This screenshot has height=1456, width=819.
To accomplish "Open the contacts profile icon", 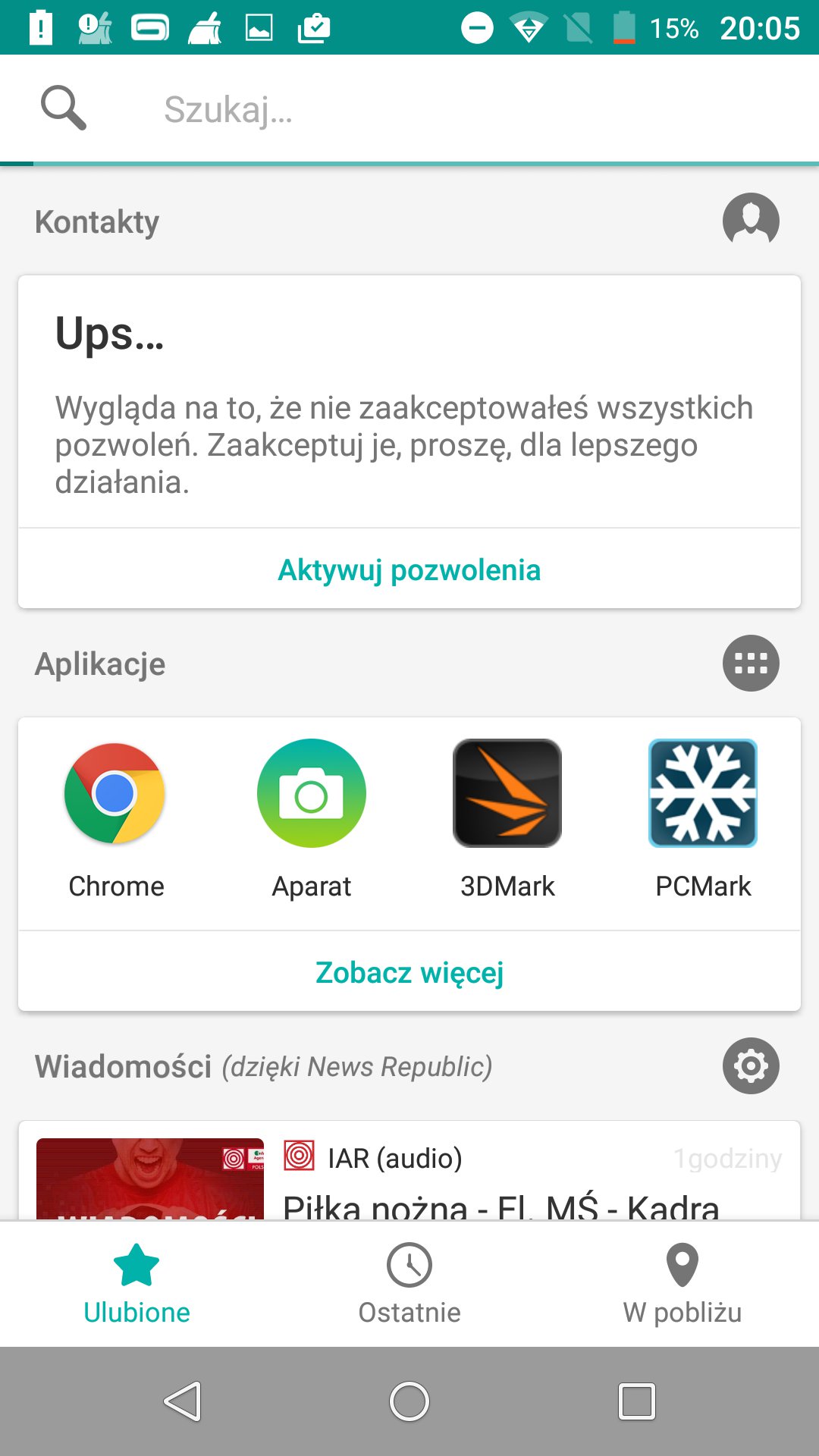I will coord(750,221).
